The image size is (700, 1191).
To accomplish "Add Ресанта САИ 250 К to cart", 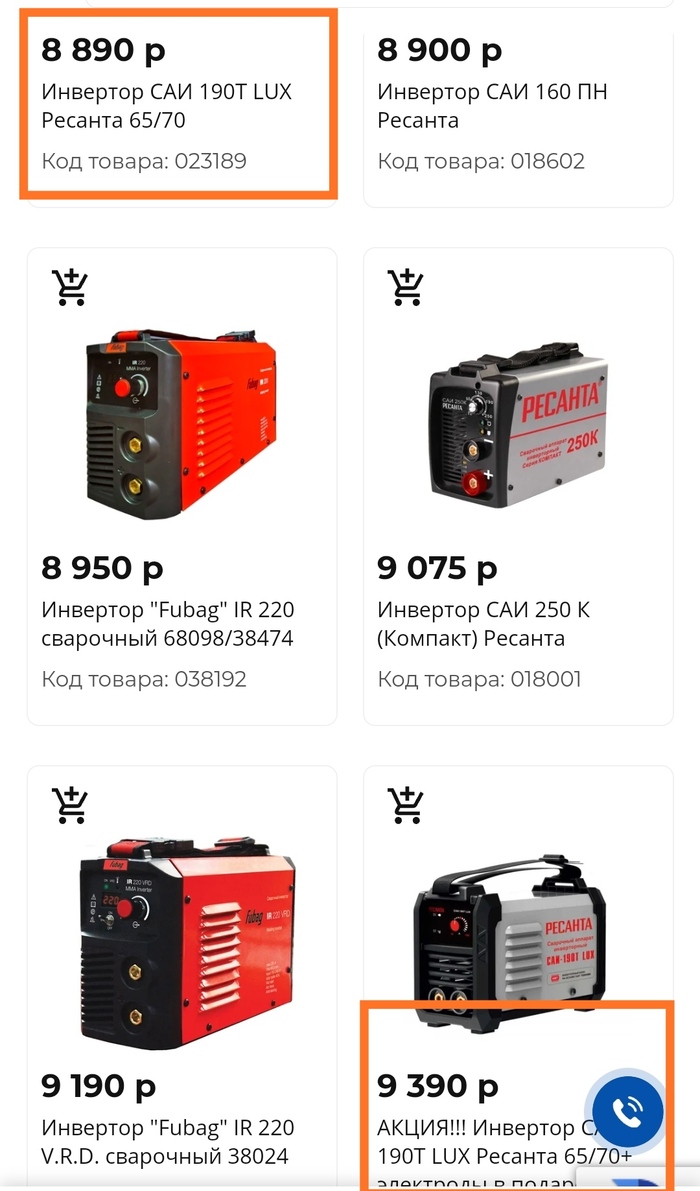I will [406, 288].
